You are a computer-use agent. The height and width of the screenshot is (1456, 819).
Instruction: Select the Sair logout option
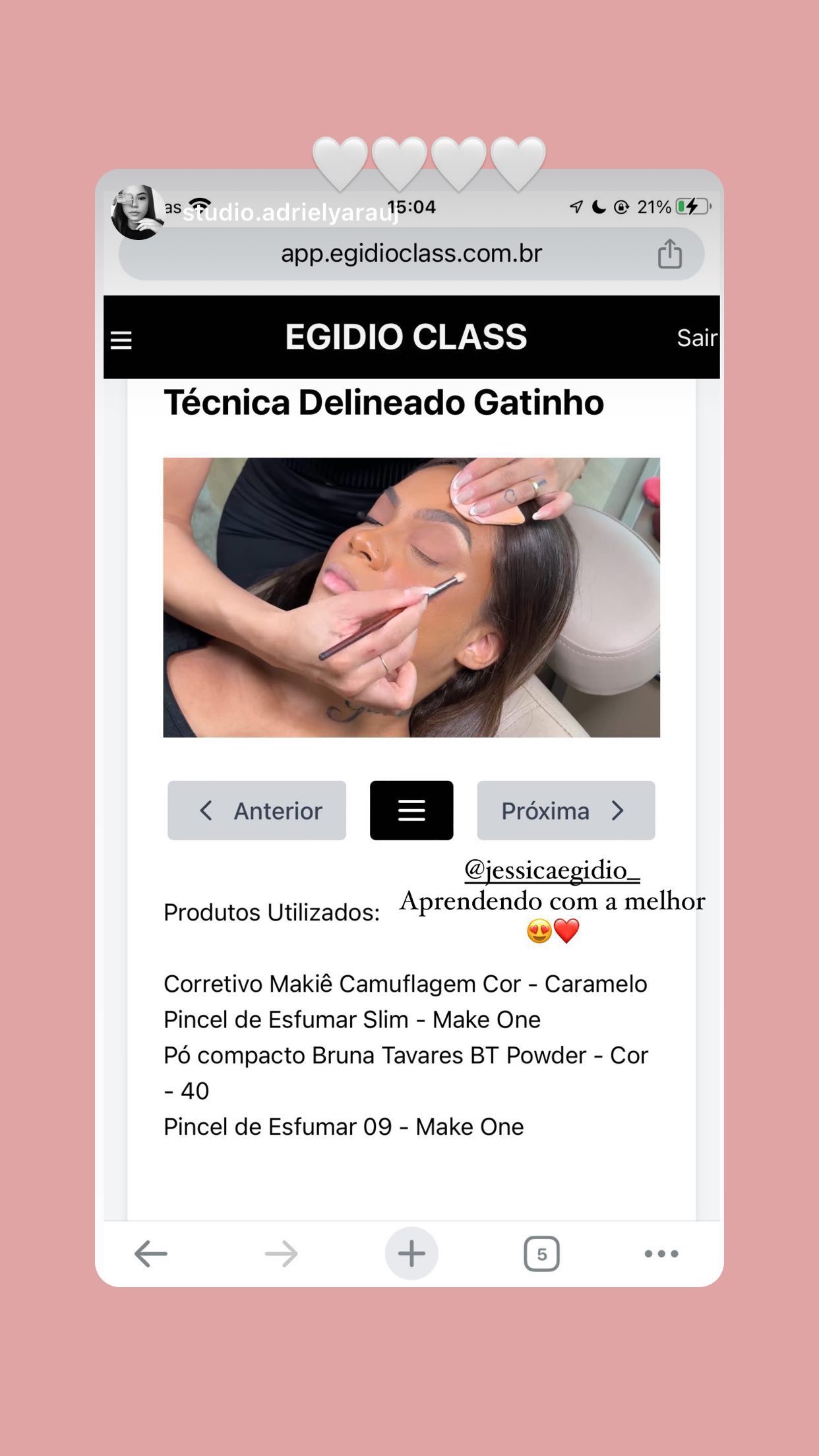[x=696, y=339]
